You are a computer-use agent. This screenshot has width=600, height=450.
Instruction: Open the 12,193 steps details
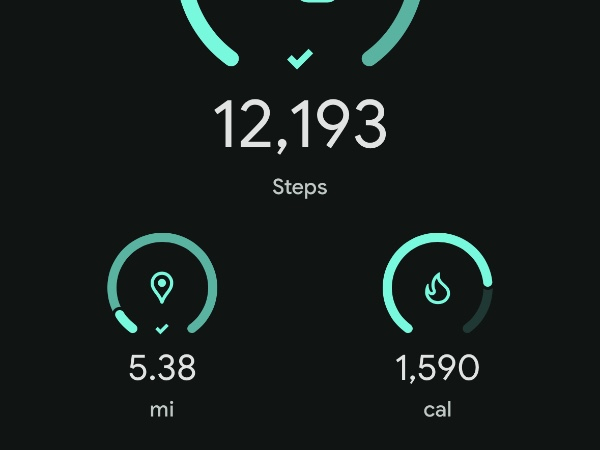click(x=300, y=127)
